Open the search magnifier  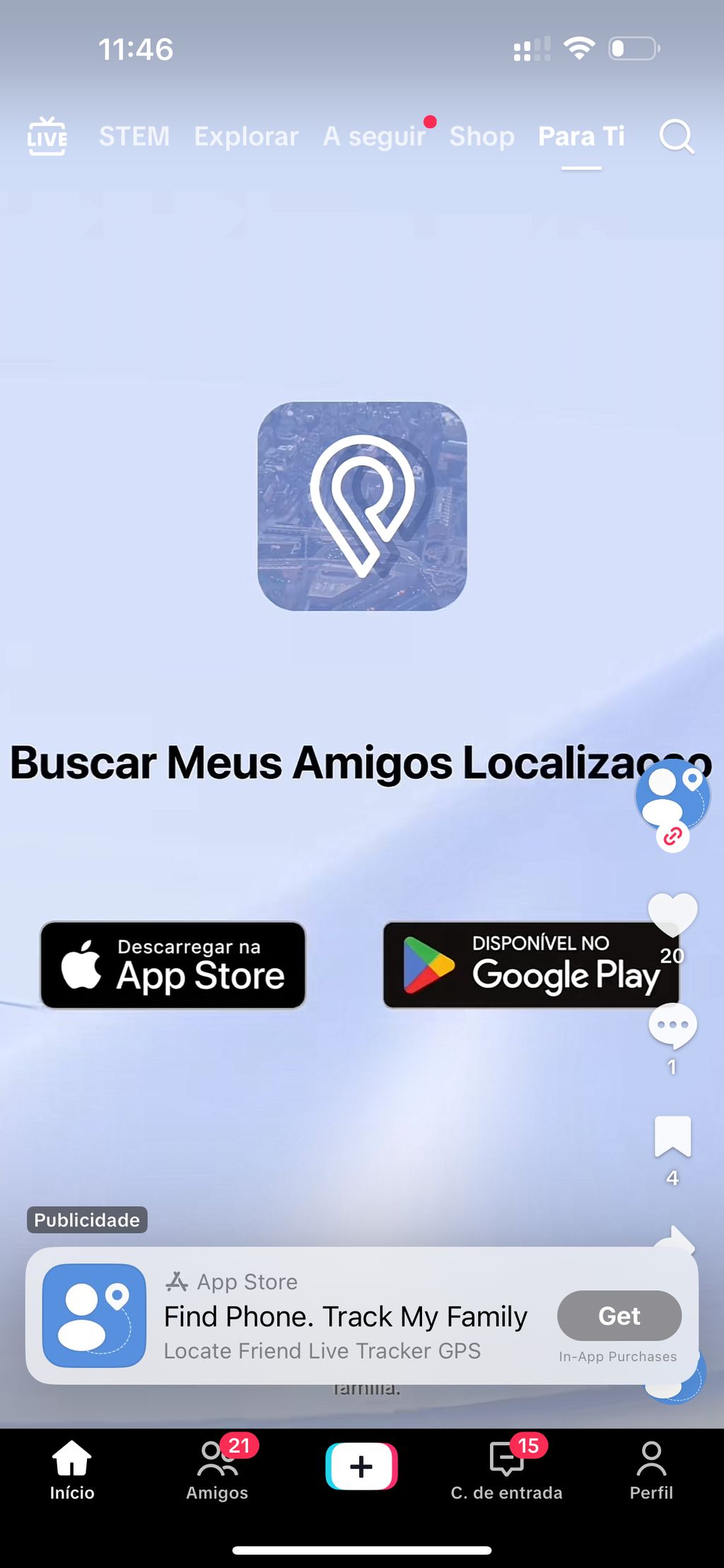click(x=677, y=136)
